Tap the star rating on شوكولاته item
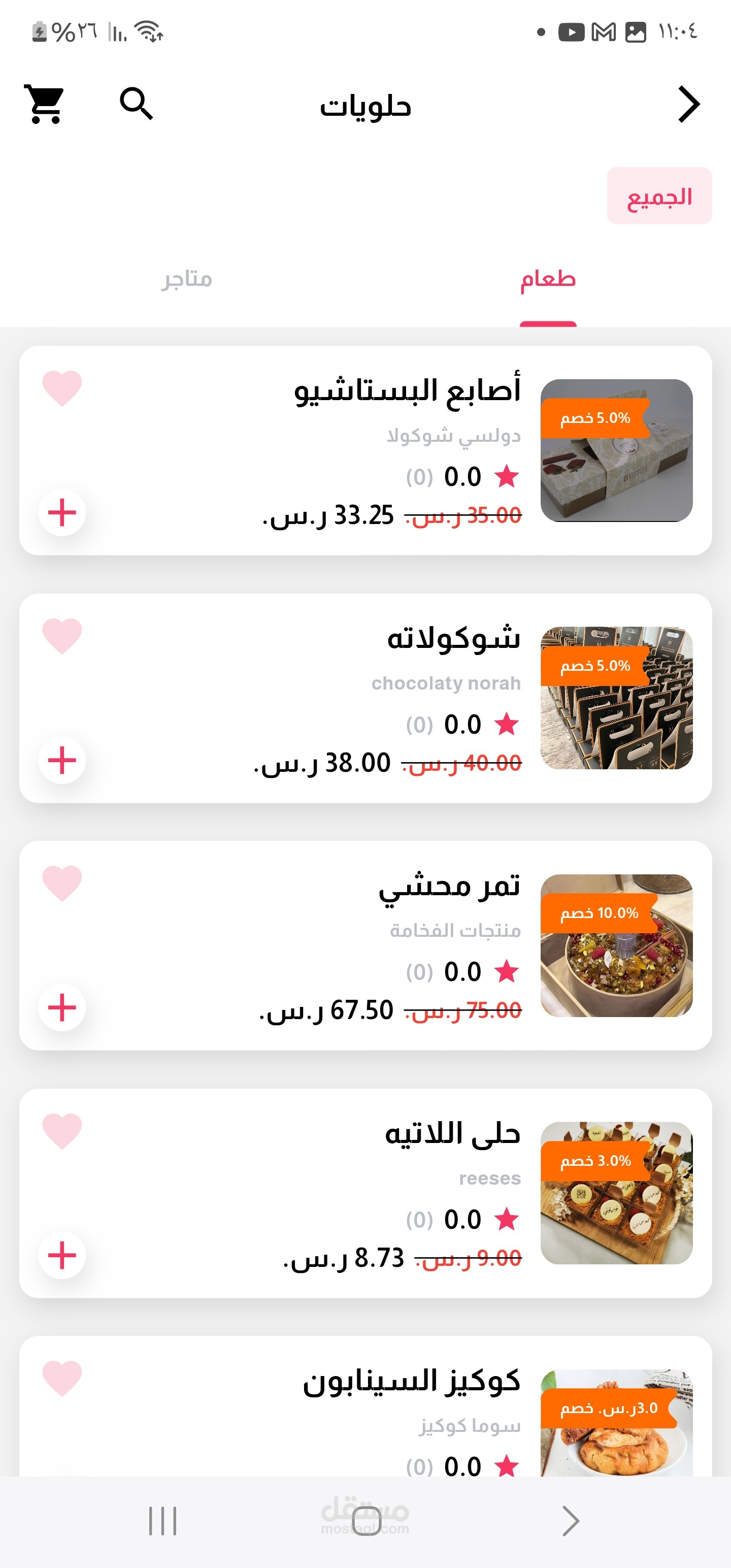This screenshot has width=731, height=1568. pos(507,724)
